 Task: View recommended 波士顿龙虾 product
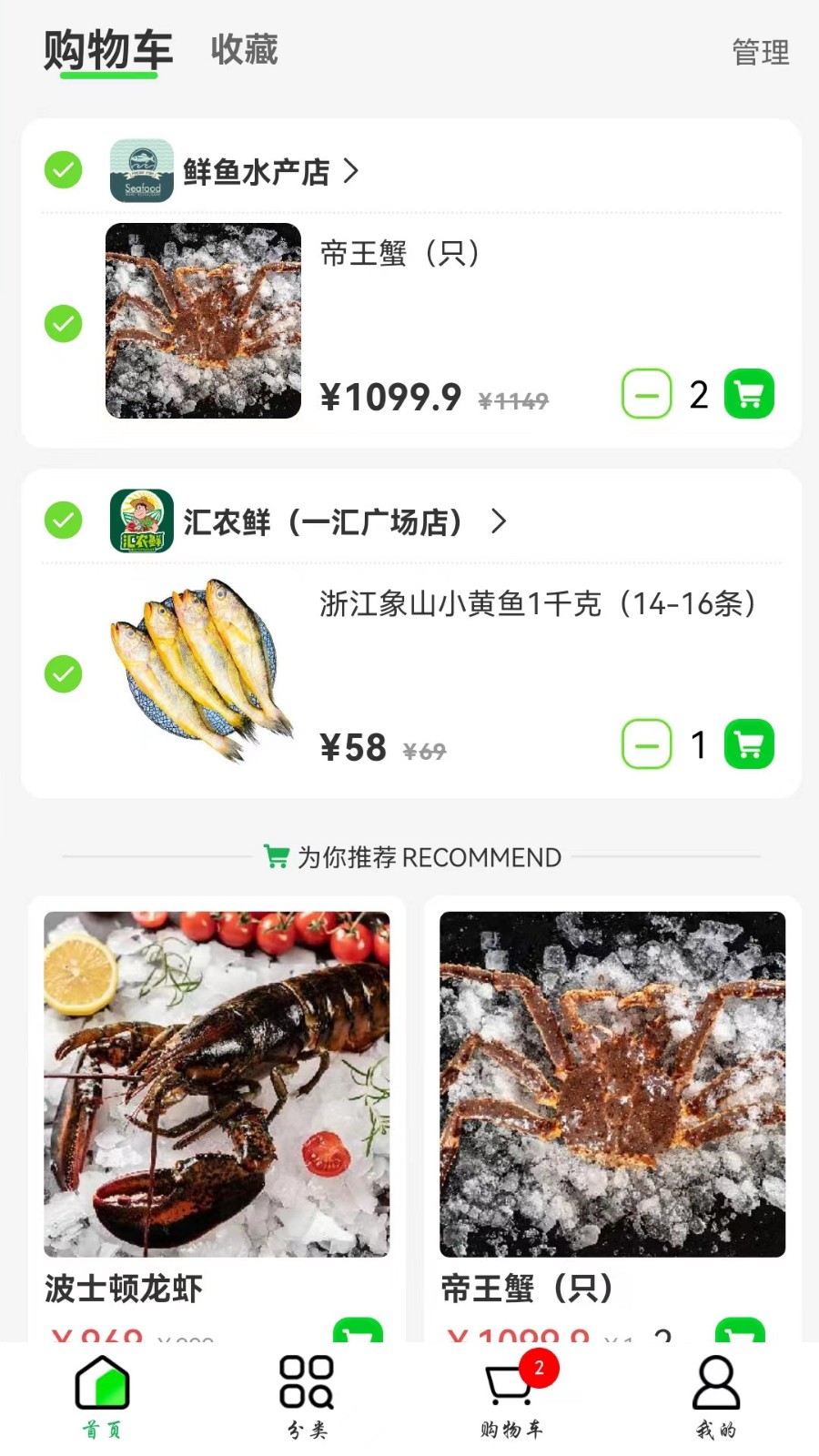[x=217, y=1084]
